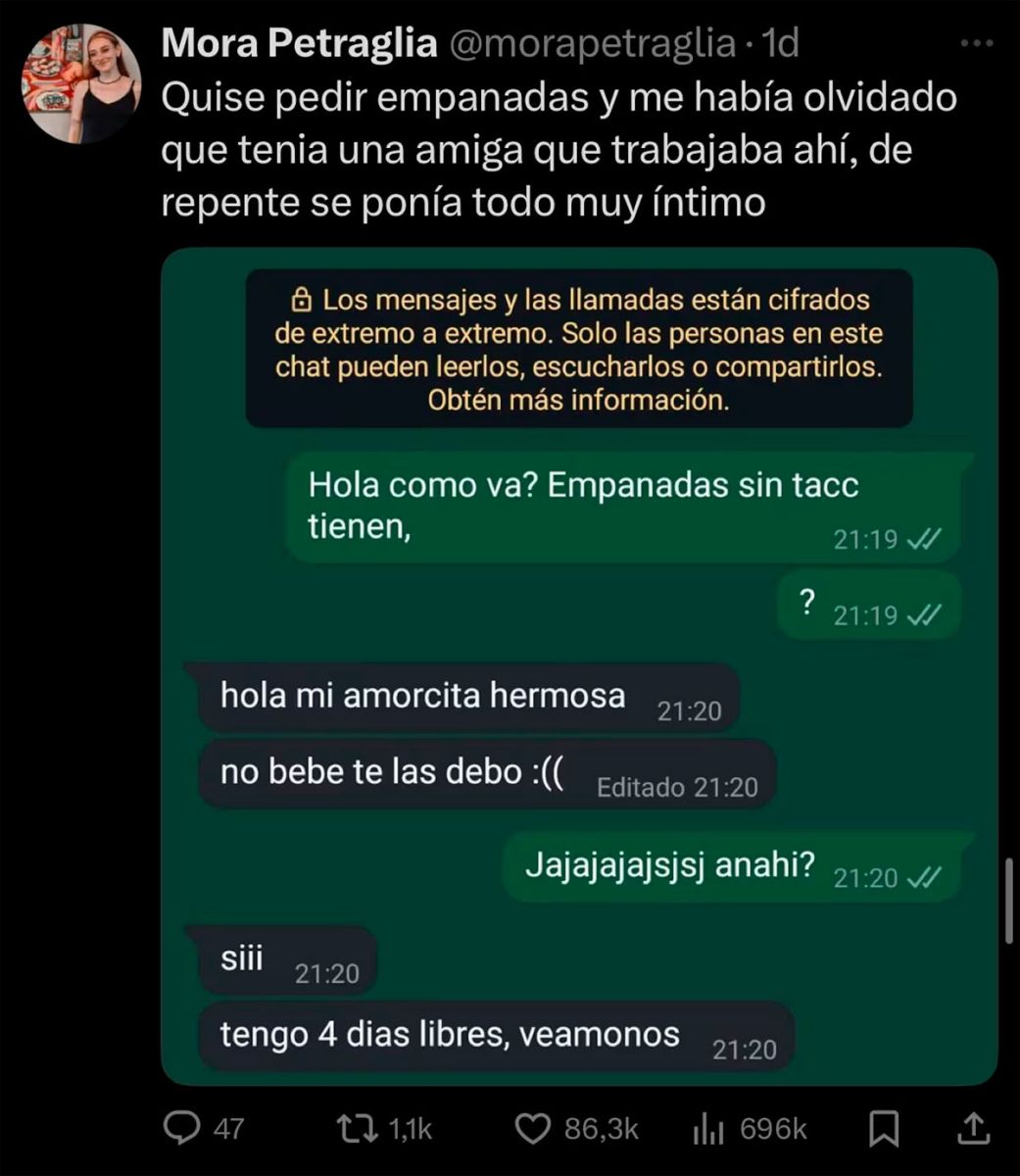Reply to Mora Petraglia's tweet

click(x=181, y=1129)
